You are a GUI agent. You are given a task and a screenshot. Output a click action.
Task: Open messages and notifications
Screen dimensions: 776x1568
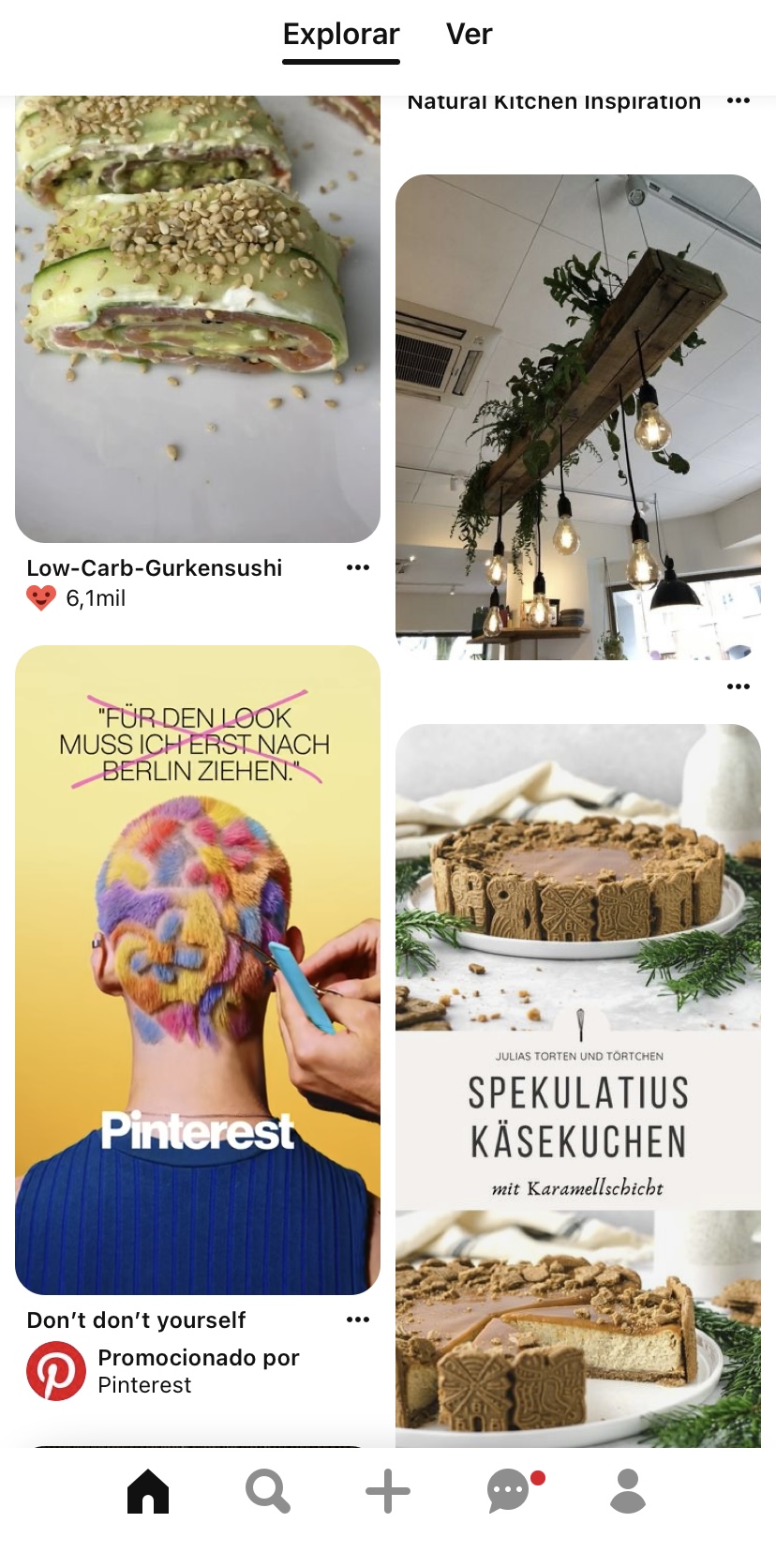coord(509,1491)
